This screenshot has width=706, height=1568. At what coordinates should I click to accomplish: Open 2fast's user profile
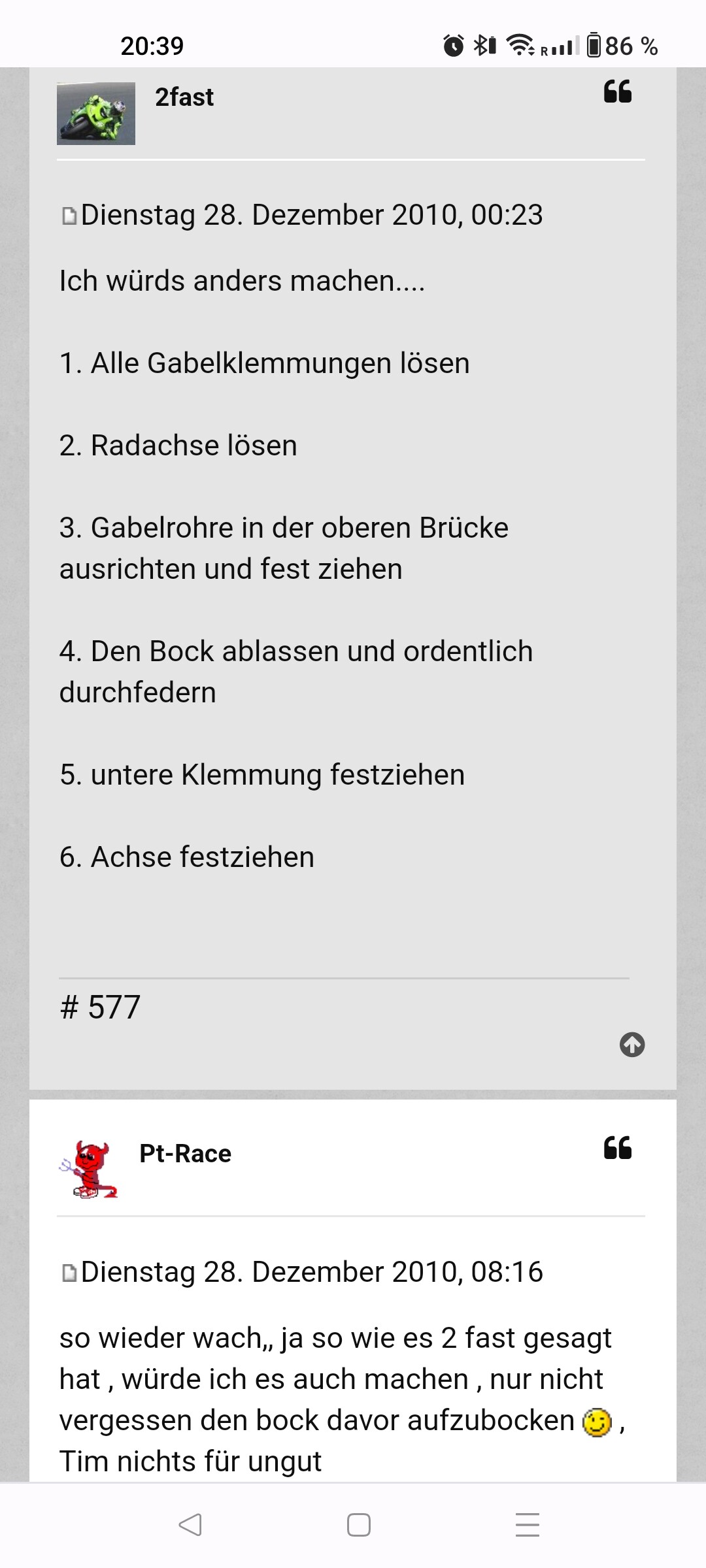(x=184, y=97)
